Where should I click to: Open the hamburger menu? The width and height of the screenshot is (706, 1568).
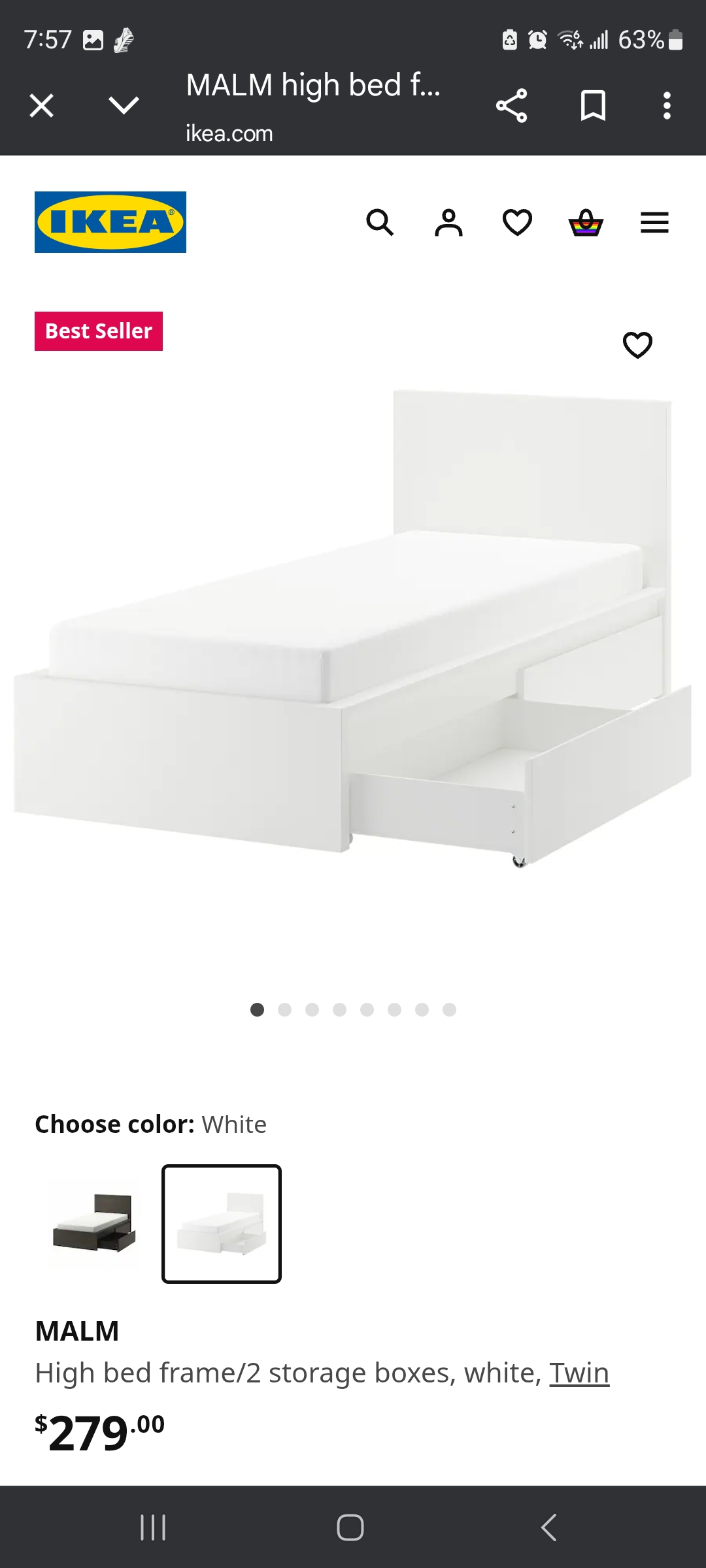coord(654,223)
